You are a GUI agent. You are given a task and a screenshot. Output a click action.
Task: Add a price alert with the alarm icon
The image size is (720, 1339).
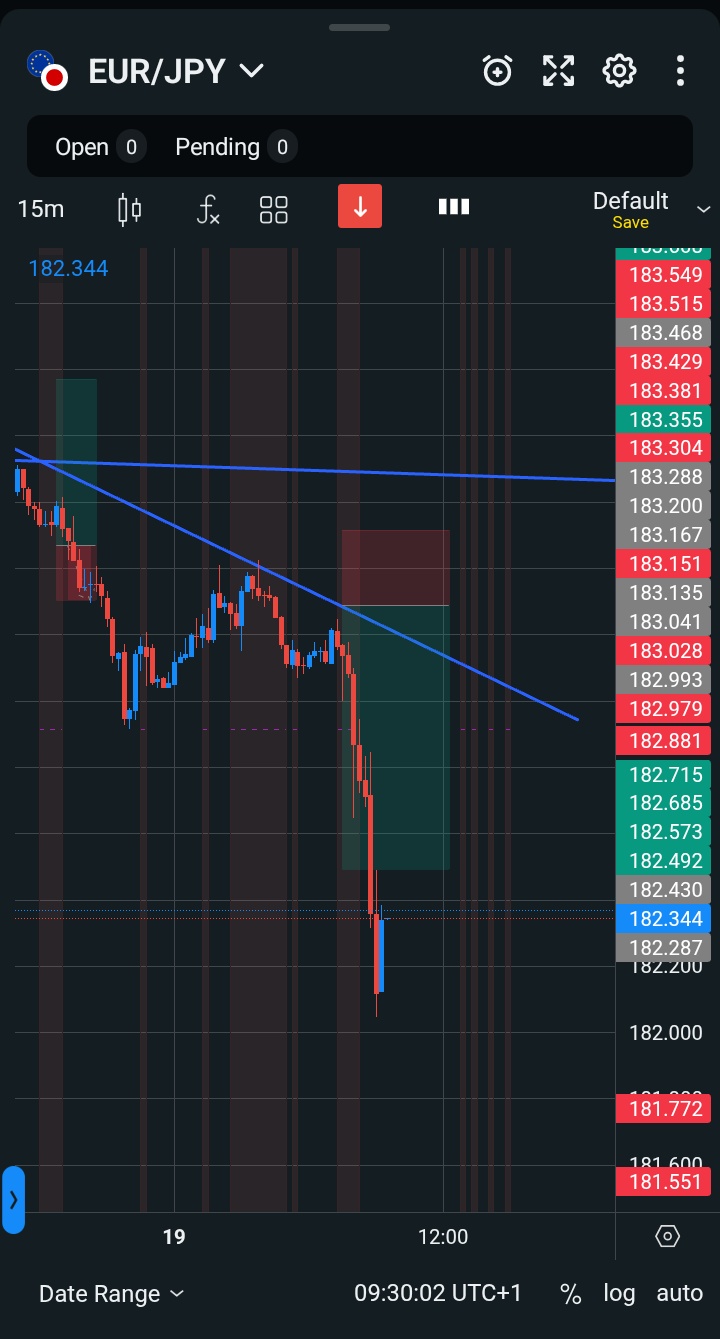point(497,71)
